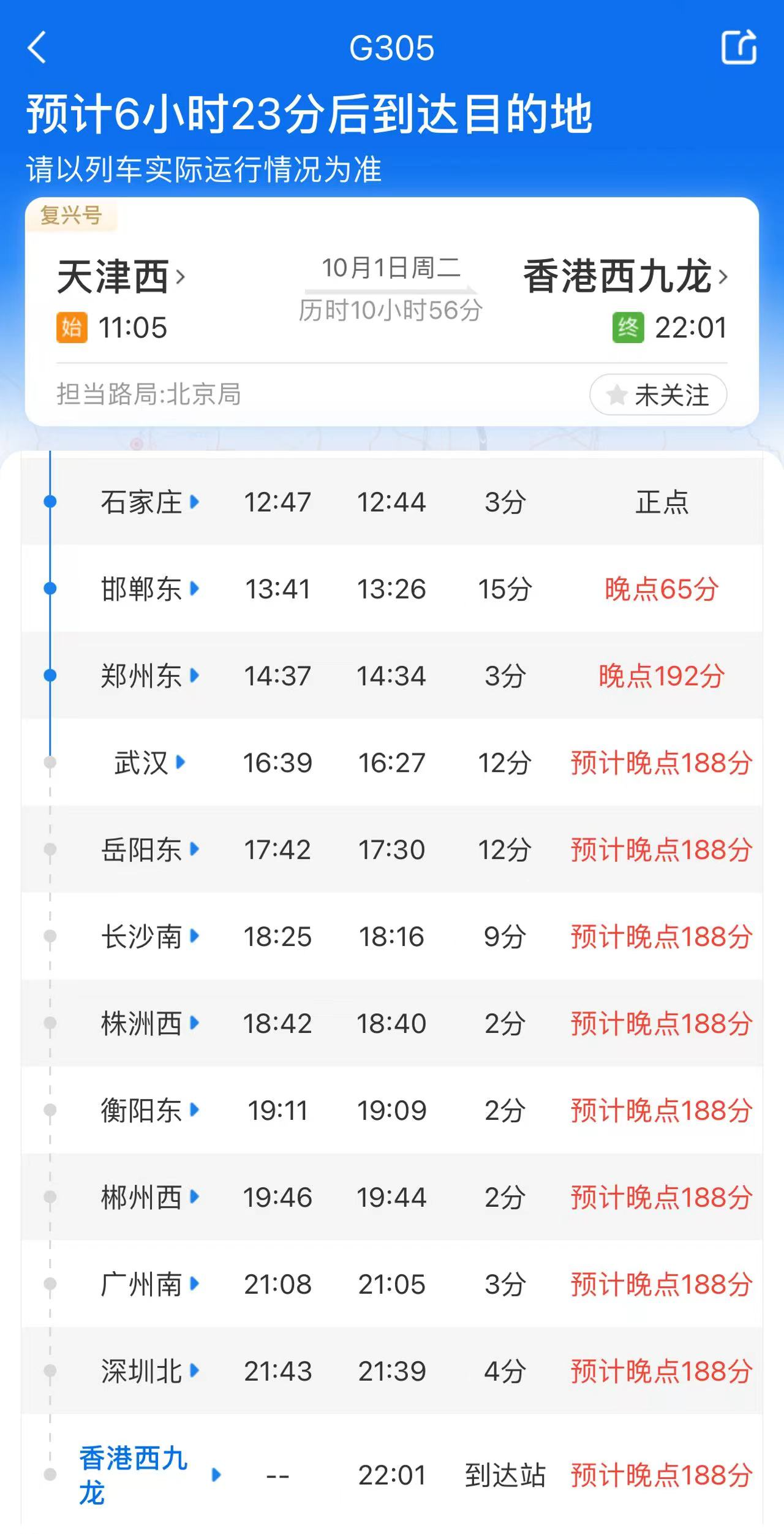
Task: View the 衡阳东 station stop
Action: 149,1111
